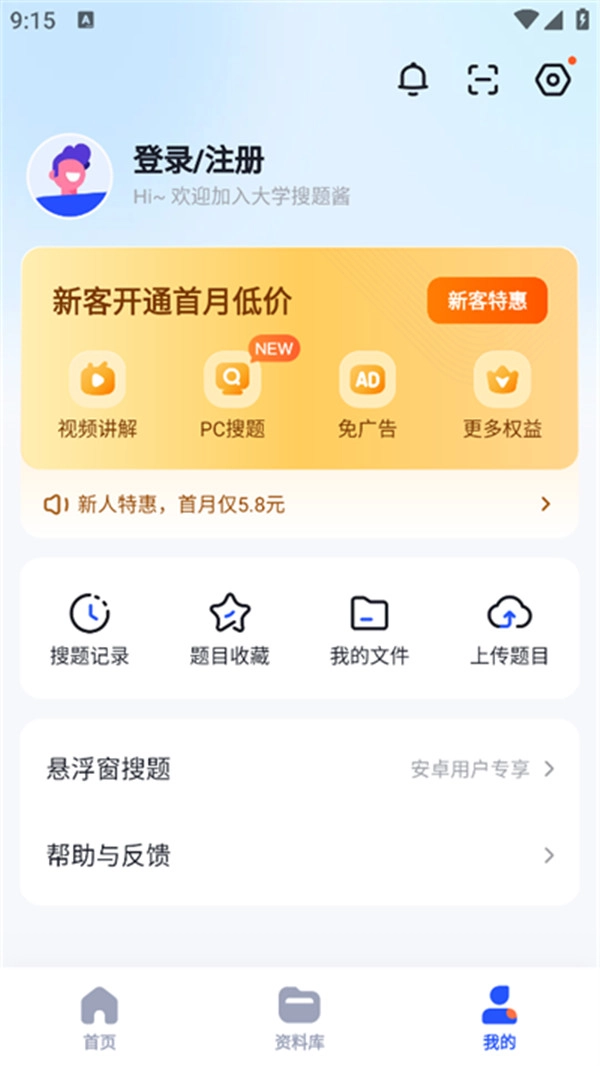
Task: Tap the profile avatar
Action: click(70, 175)
